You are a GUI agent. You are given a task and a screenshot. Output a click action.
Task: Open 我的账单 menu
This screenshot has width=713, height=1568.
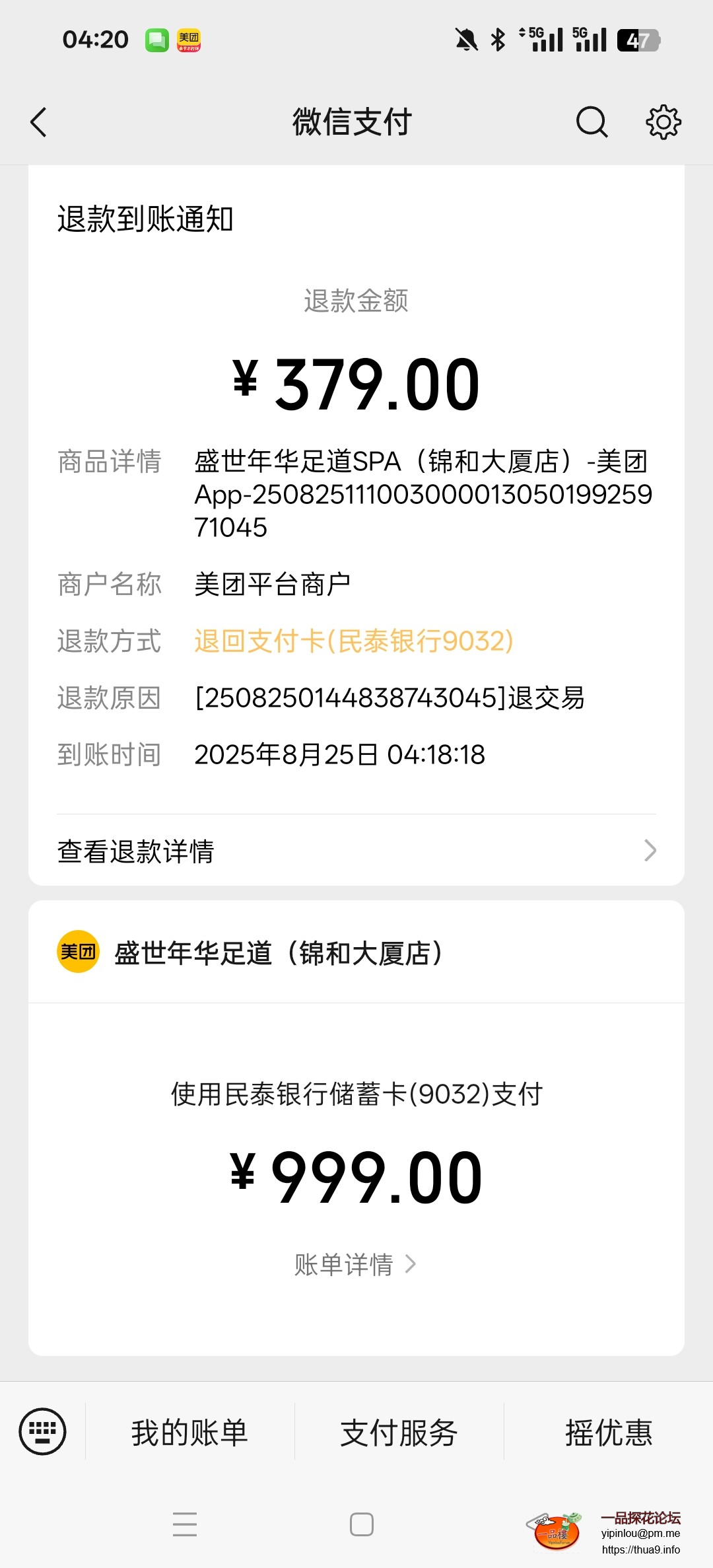[x=189, y=1433]
